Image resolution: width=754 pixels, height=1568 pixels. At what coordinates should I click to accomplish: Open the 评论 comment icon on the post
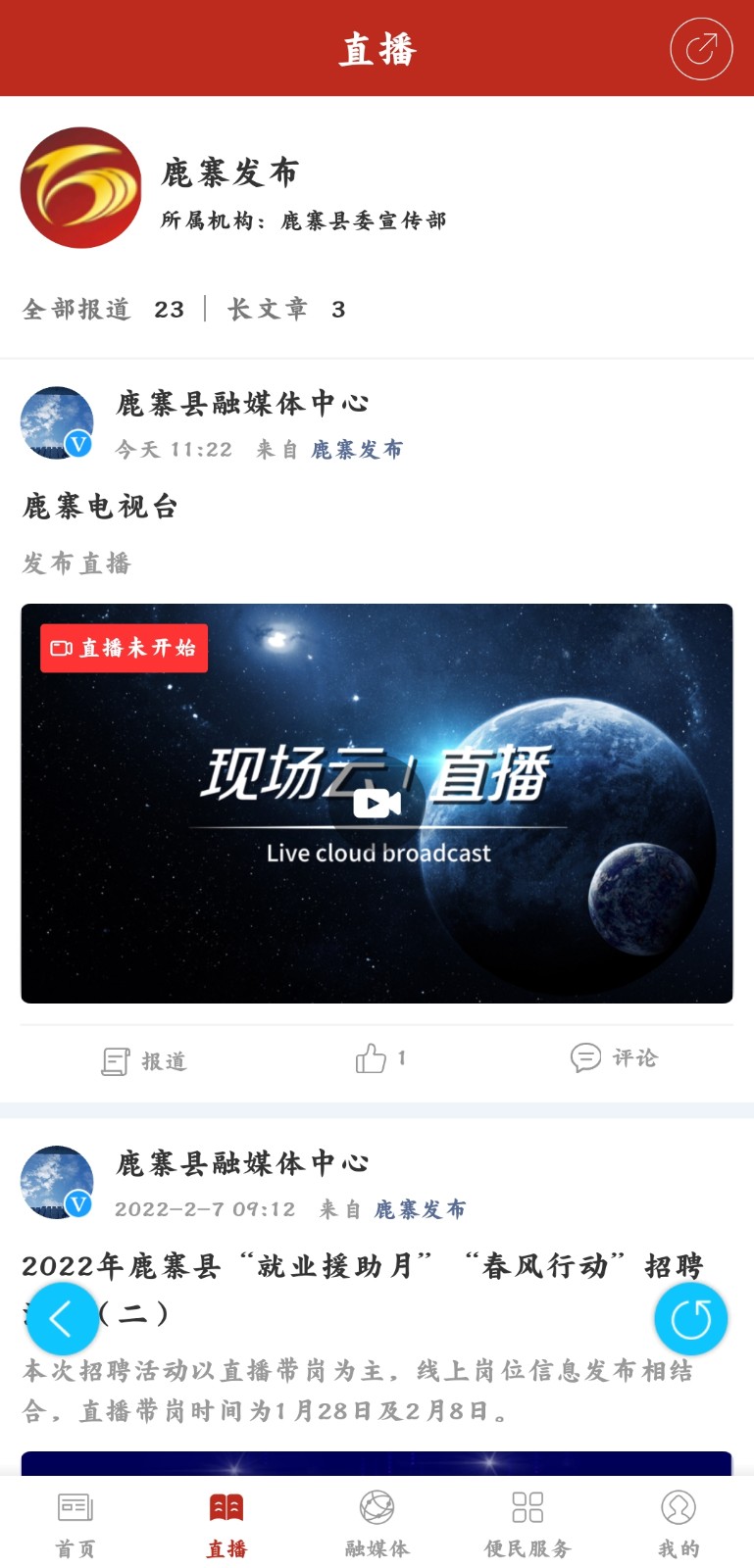click(614, 1058)
